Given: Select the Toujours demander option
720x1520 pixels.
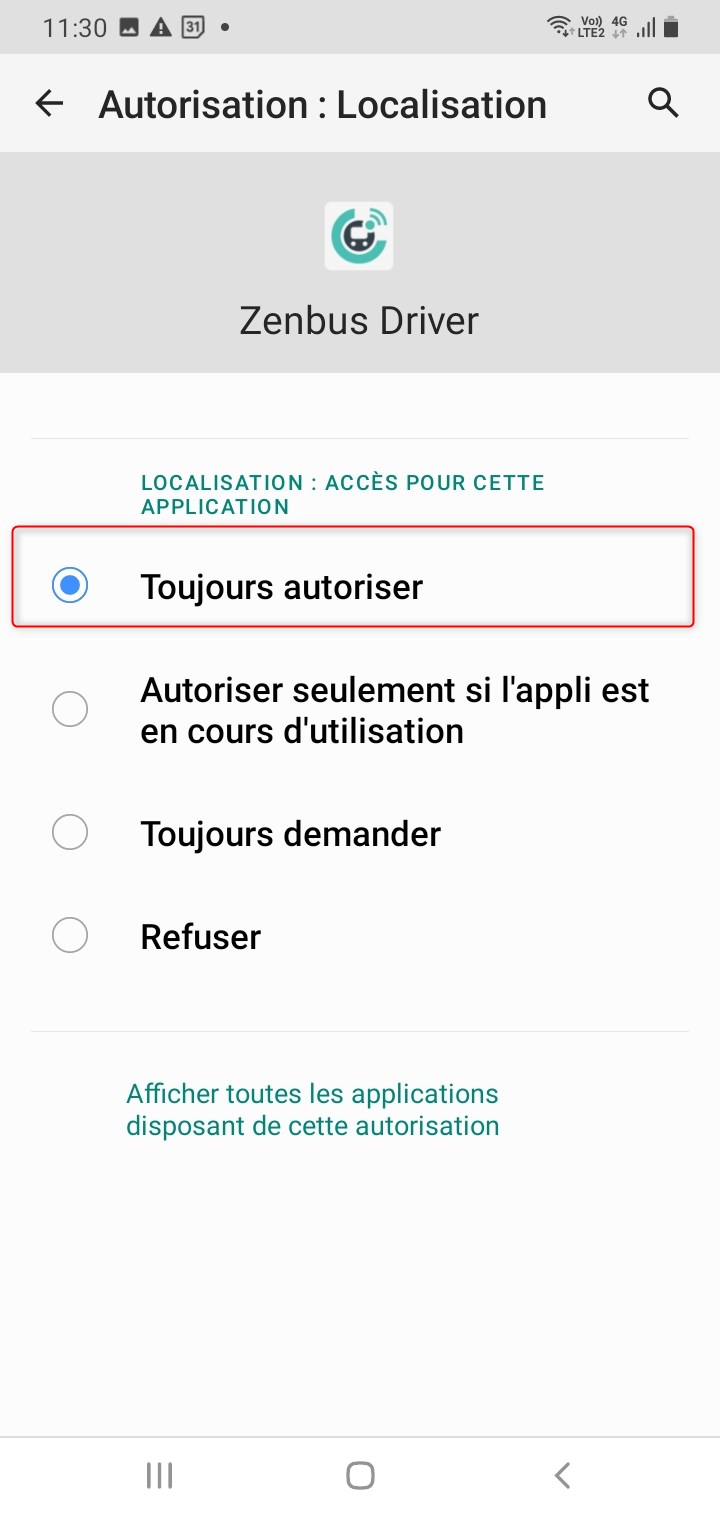Looking at the screenshot, I should (x=68, y=832).
